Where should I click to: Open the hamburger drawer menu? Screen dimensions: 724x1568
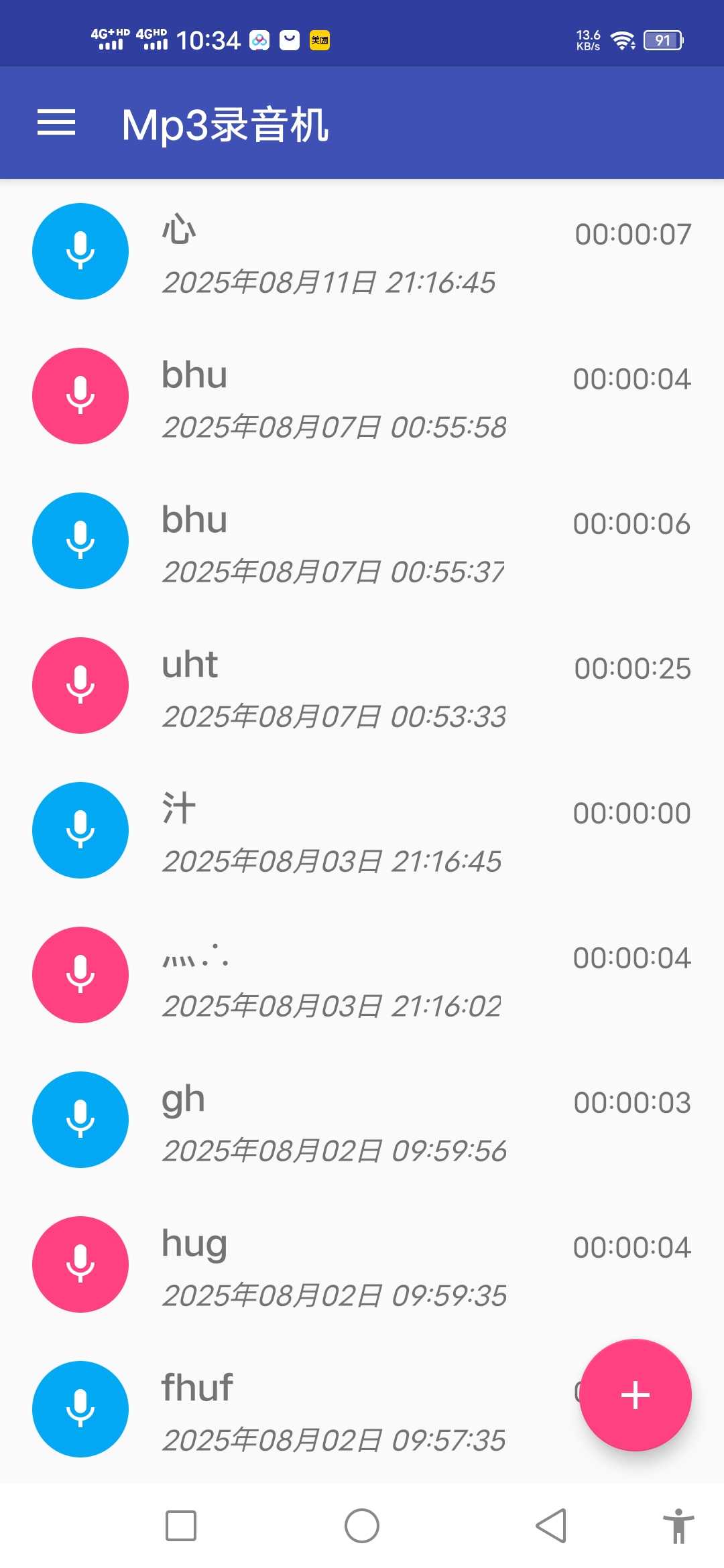[56, 123]
